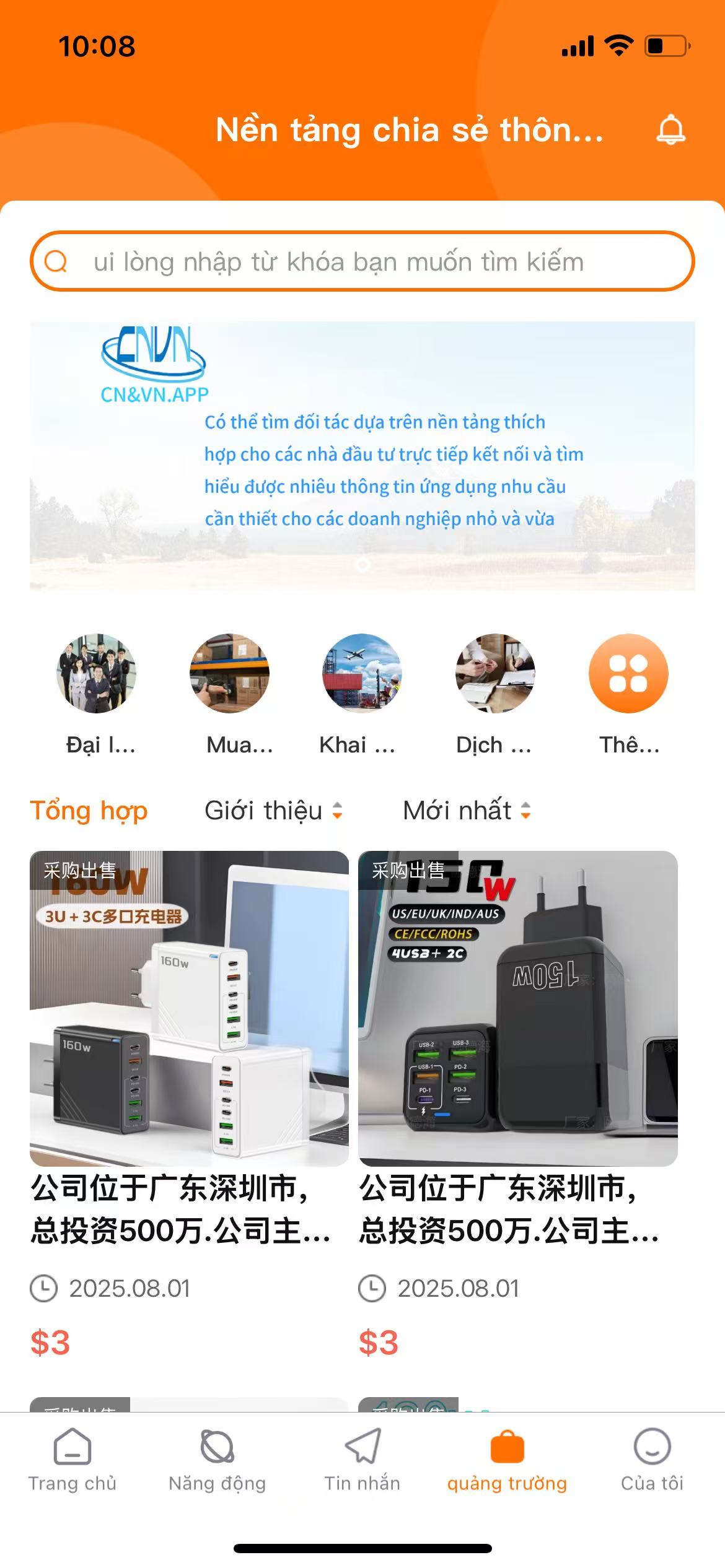Open the 150W black charger listing
The image size is (725, 1568).
[x=517, y=1008]
